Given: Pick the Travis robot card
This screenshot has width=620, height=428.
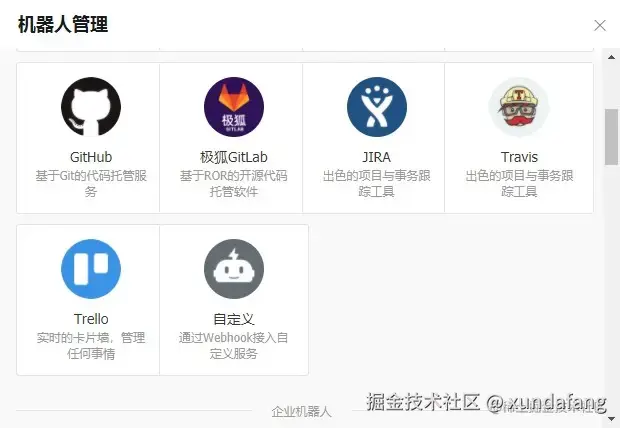Looking at the screenshot, I should [x=518, y=137].
